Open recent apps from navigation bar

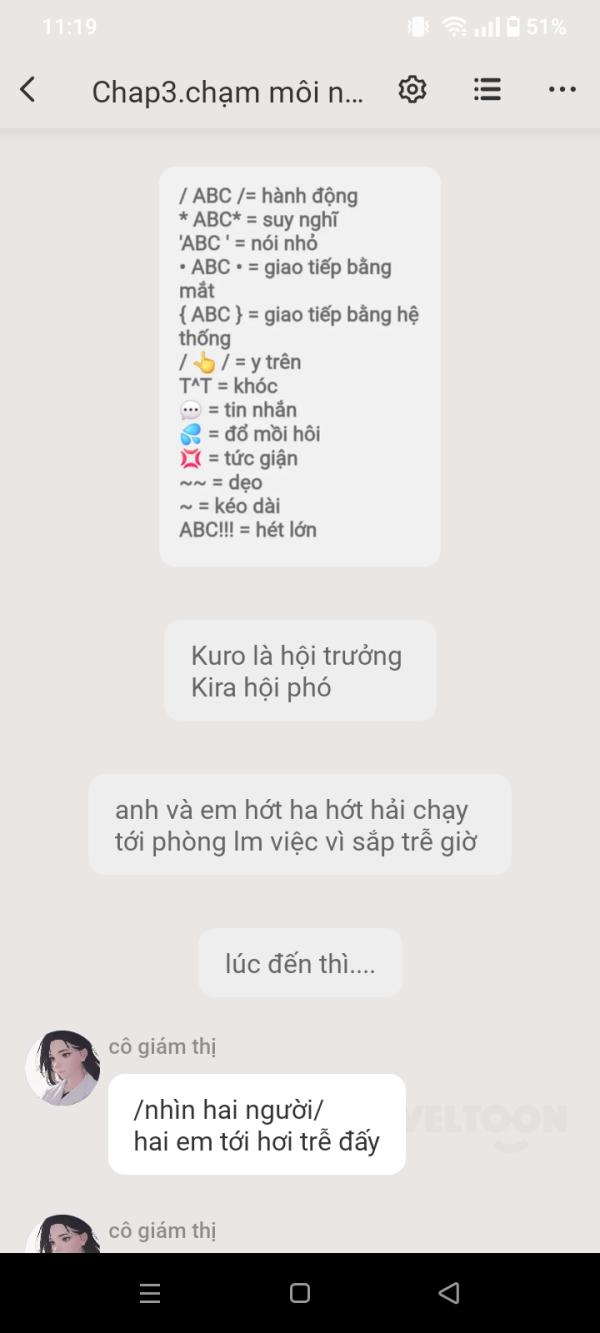[x=150, y=1293]
